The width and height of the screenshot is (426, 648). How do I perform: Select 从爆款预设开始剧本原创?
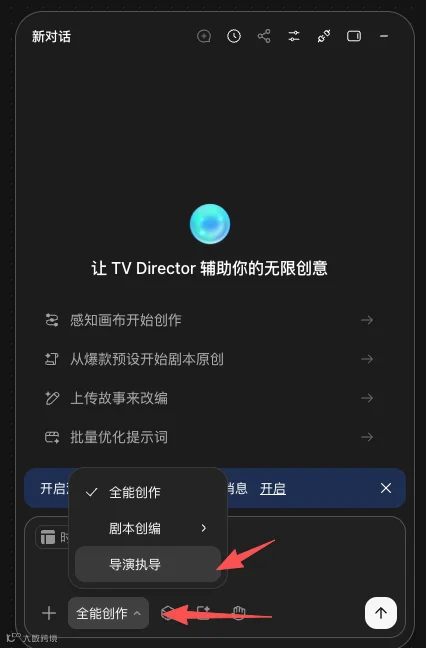pyautogui.click(x=209, y=359)
